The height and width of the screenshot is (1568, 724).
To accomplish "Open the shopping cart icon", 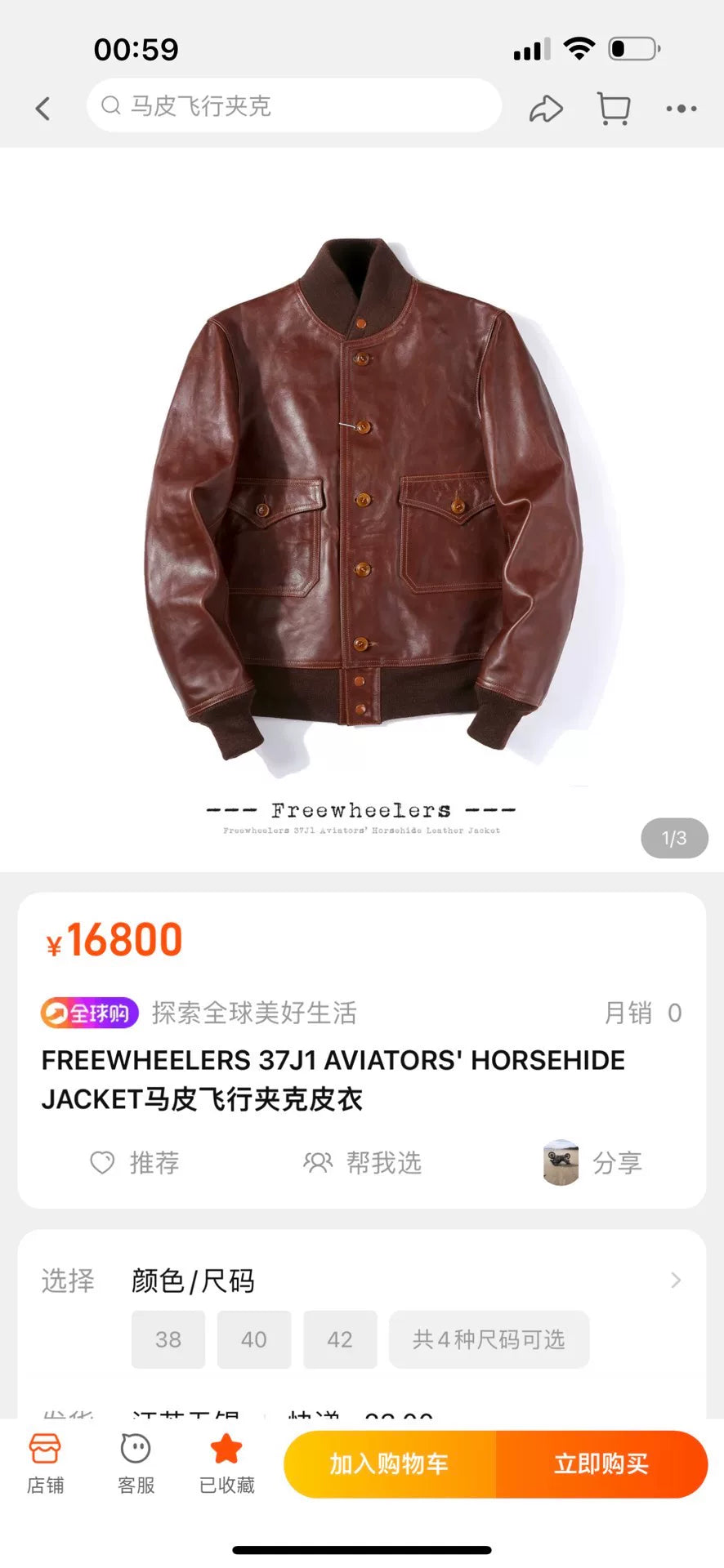I will (614, 108).
